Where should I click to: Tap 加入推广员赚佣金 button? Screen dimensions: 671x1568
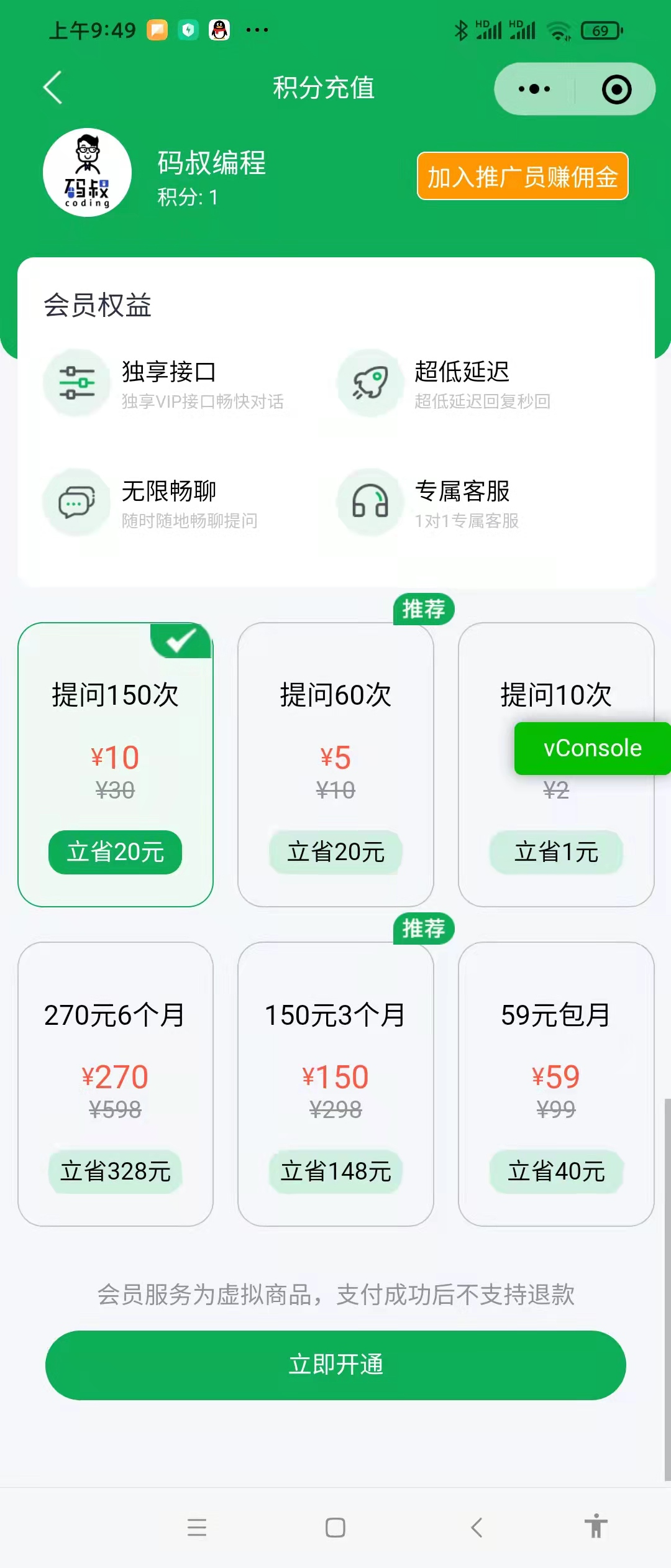[522, 177]
